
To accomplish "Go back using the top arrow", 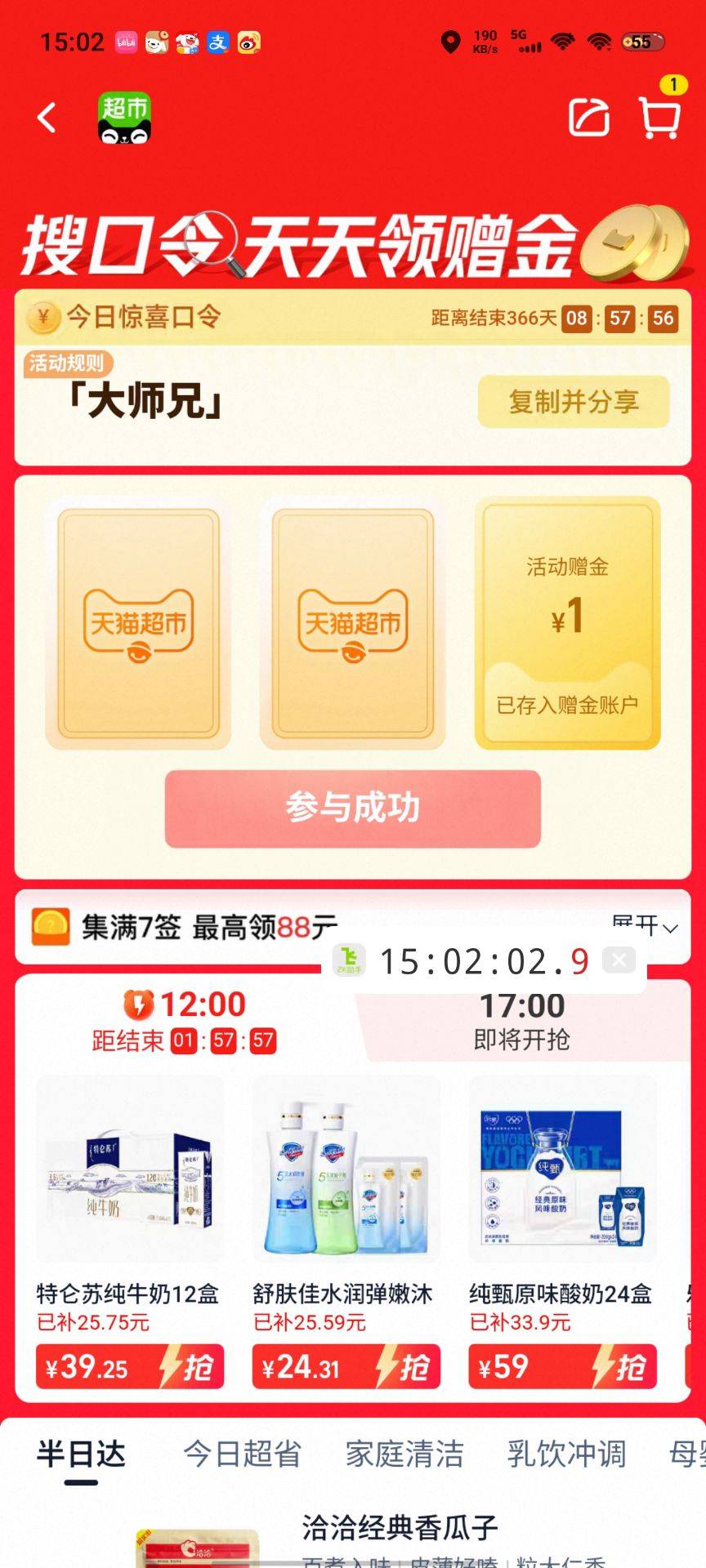I will (47, 118).
